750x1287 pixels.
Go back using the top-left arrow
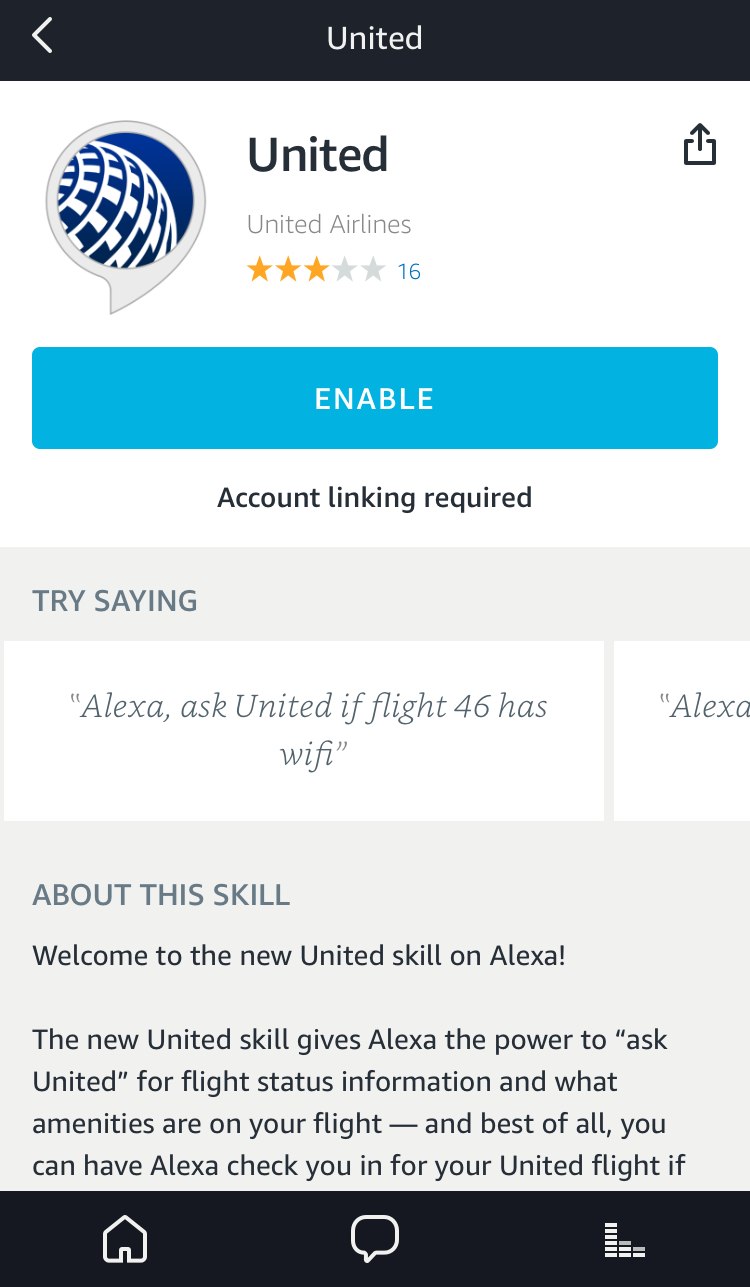pyautogui.click(x=42, y=37)
